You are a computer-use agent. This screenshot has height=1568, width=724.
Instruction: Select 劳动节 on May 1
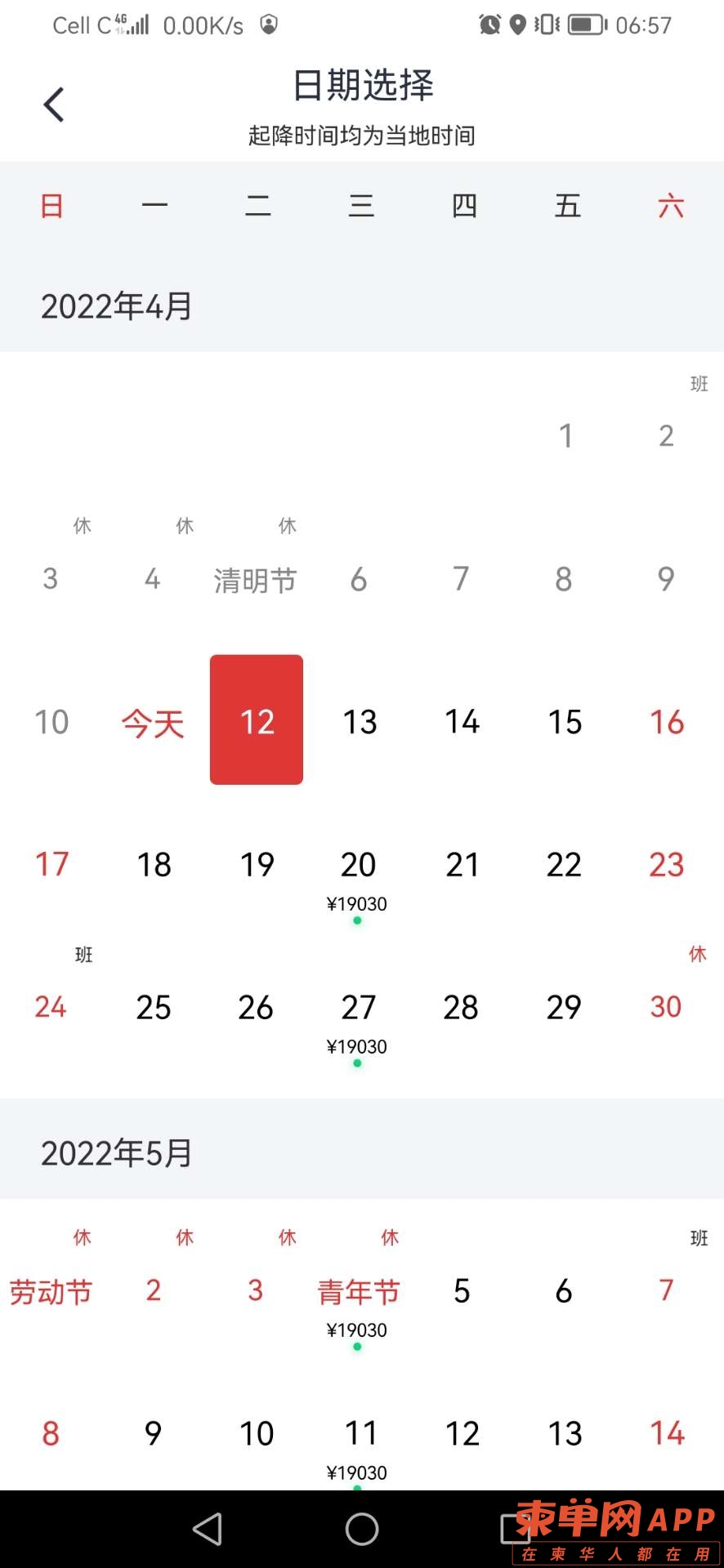tap(51, 1292)
